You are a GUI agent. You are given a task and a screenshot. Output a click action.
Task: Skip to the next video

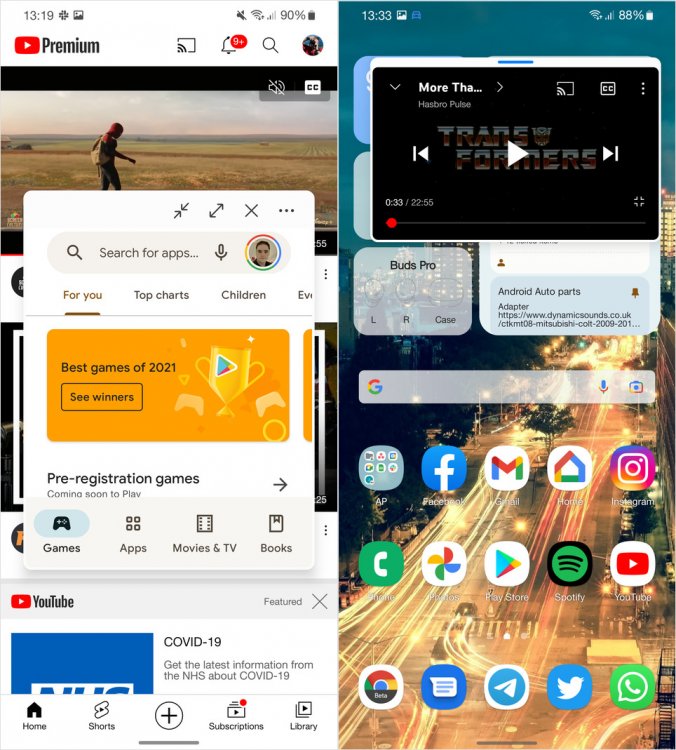(610, 153)
